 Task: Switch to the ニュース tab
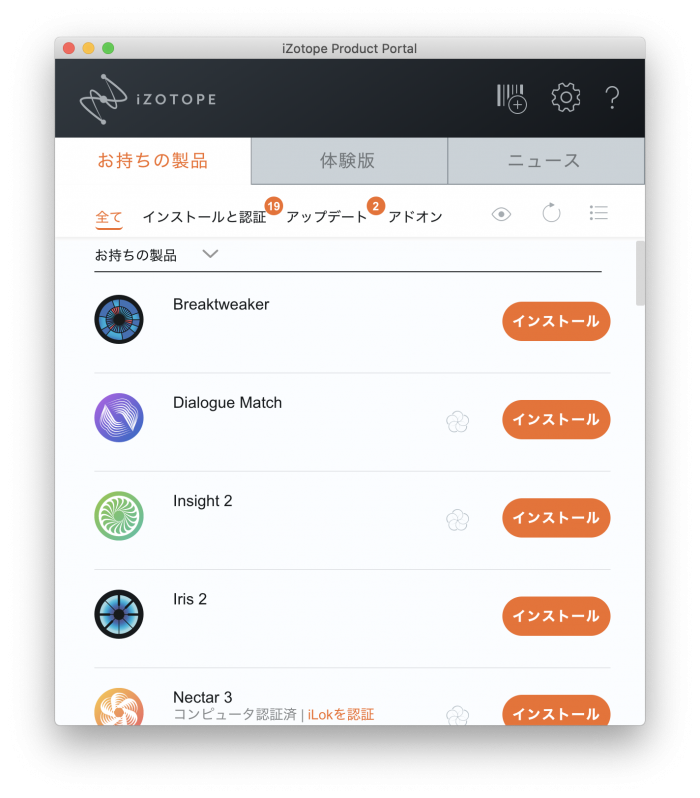pos(544,161)
